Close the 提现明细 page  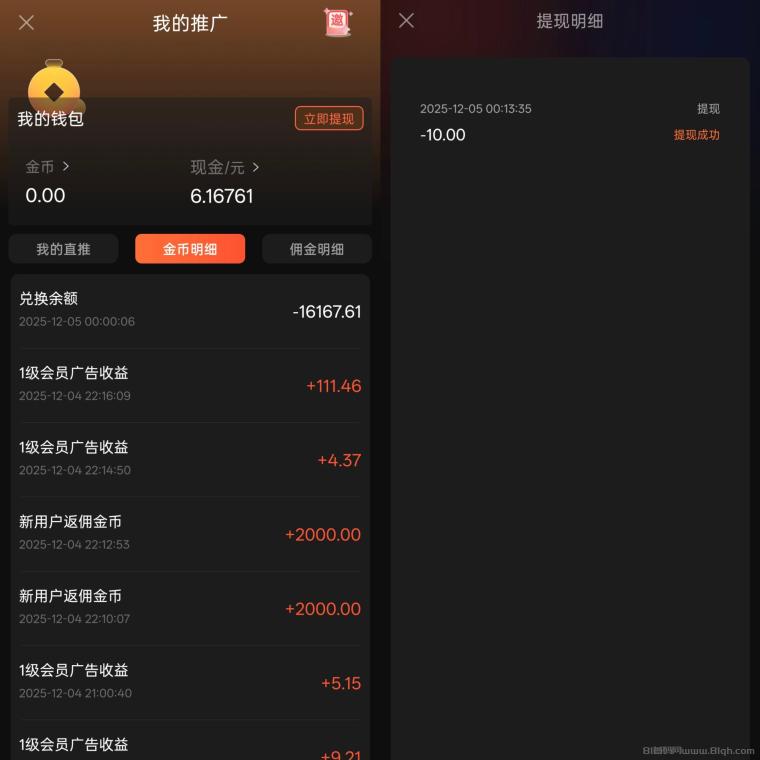pos(406,20)
